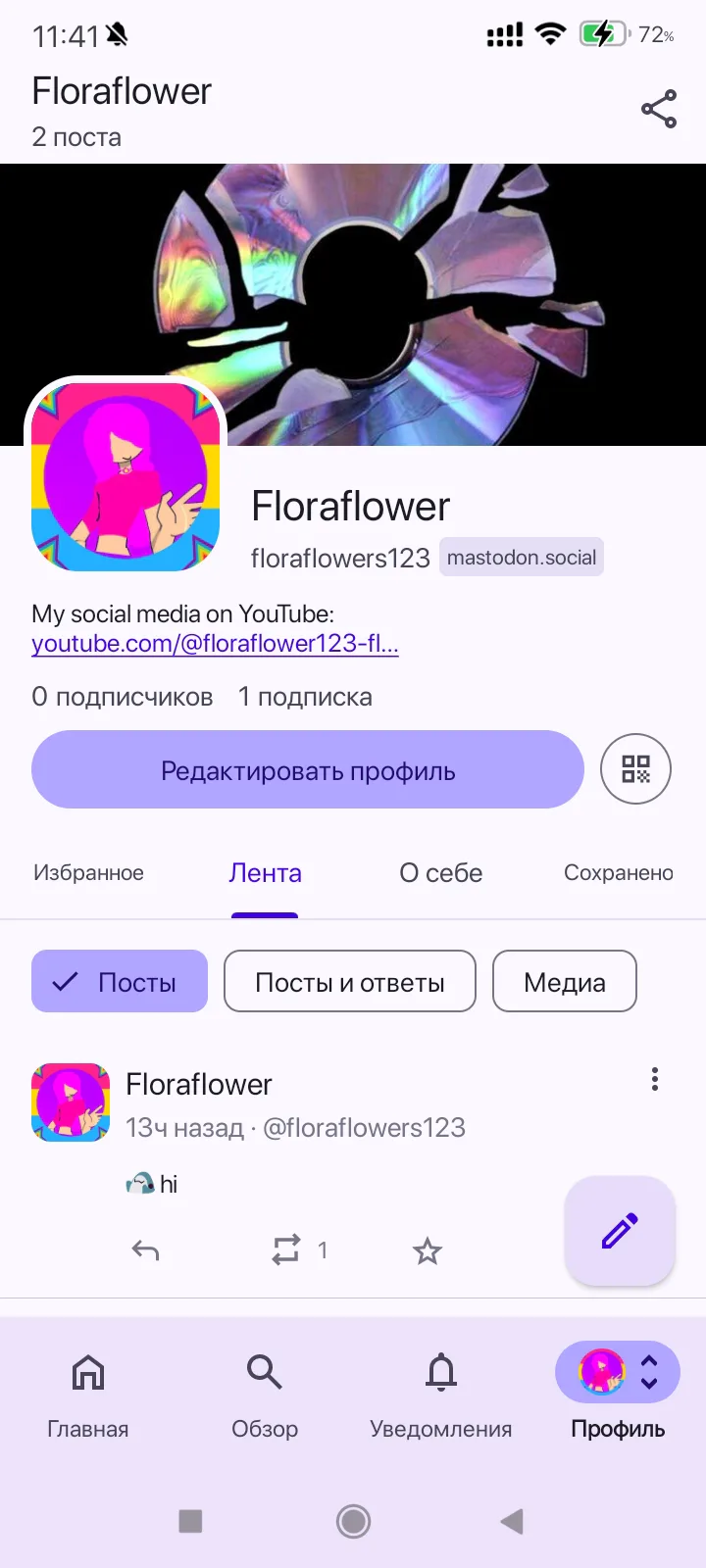Image resolution: width=706 pixels, height=1568 pixels.
Task: Open the YouTube link in the bio
Action: click(215, 644)
